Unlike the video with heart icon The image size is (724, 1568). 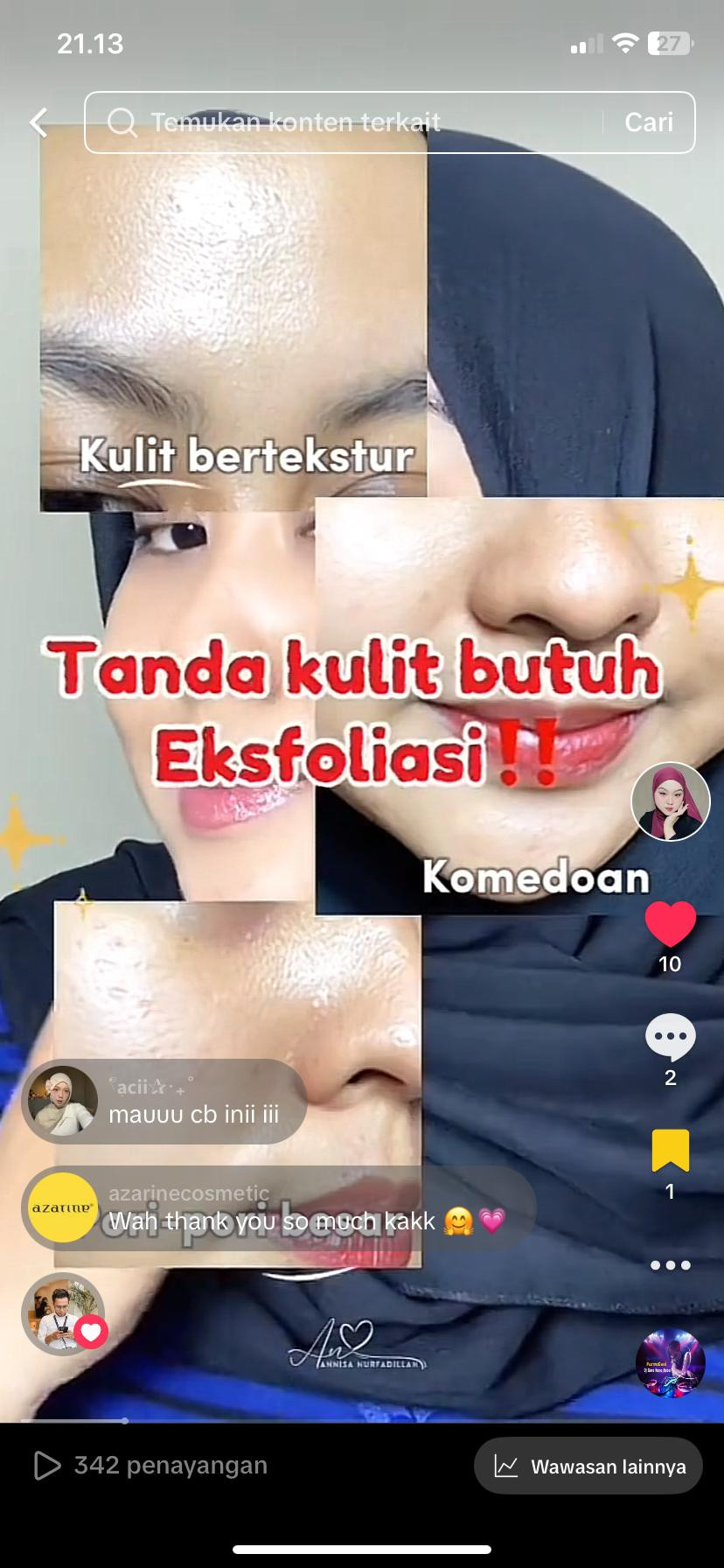(x=670, y=925)
